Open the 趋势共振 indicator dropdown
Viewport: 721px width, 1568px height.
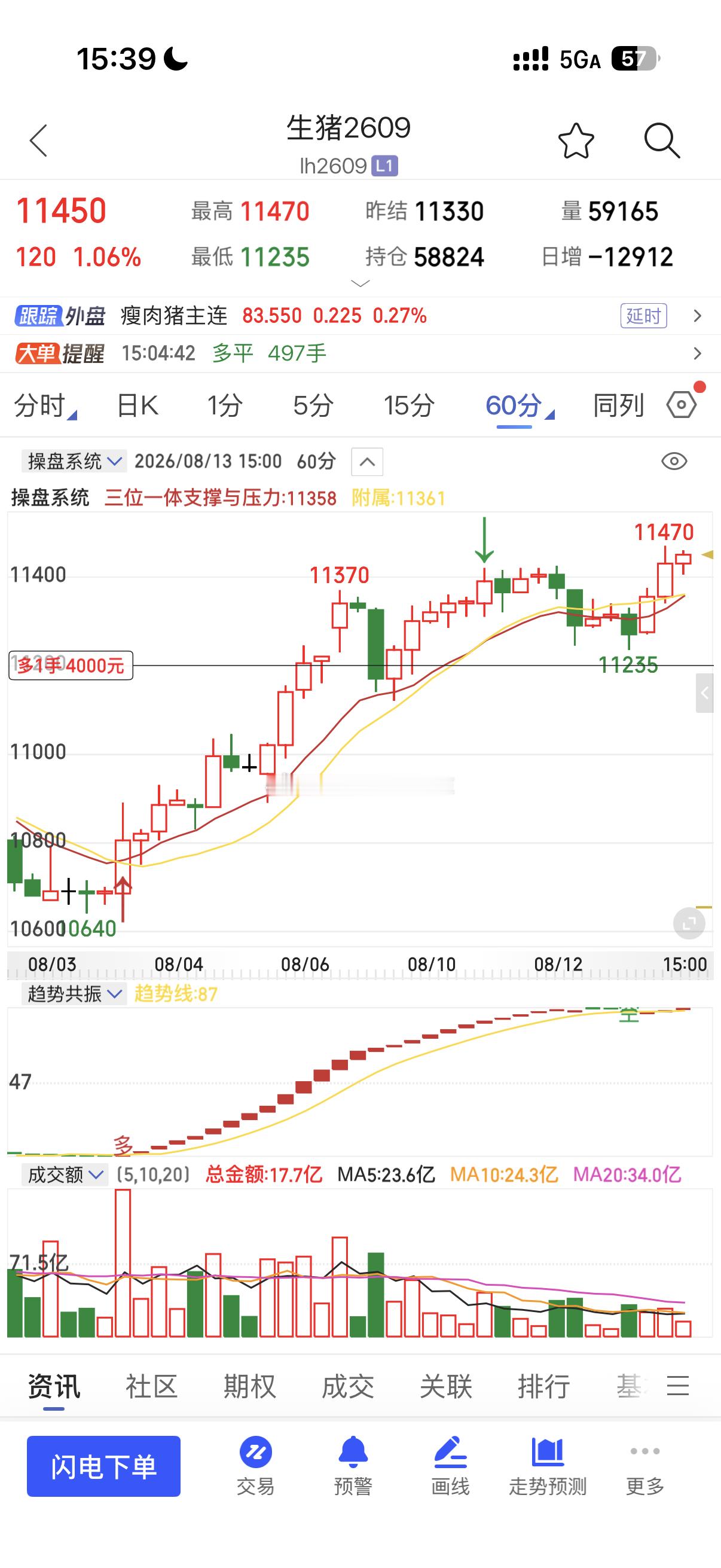click(x=74, y=994)
